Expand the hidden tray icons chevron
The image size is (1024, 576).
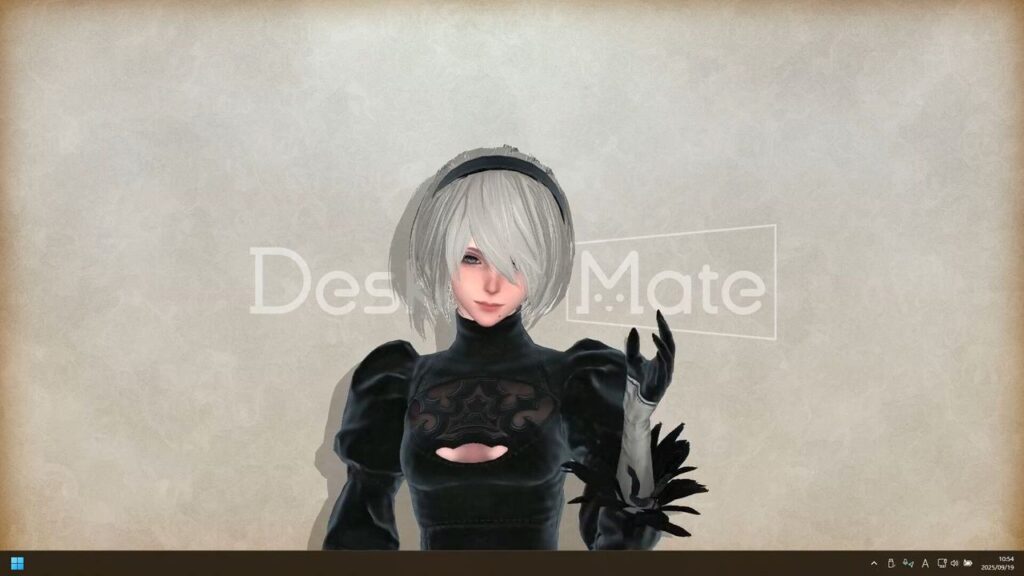click(874, 564)
